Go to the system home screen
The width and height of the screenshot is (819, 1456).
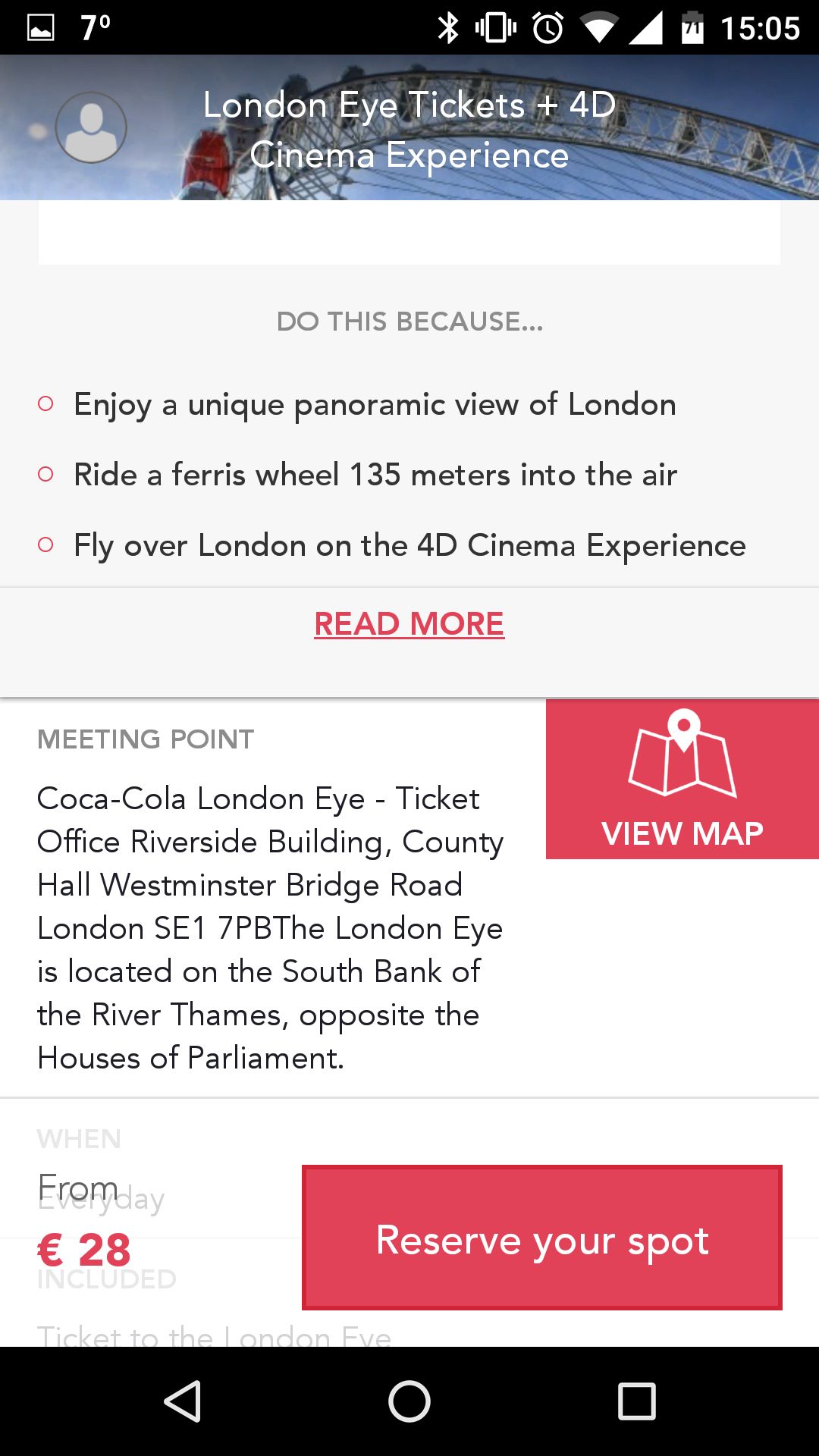(409, 1401)
